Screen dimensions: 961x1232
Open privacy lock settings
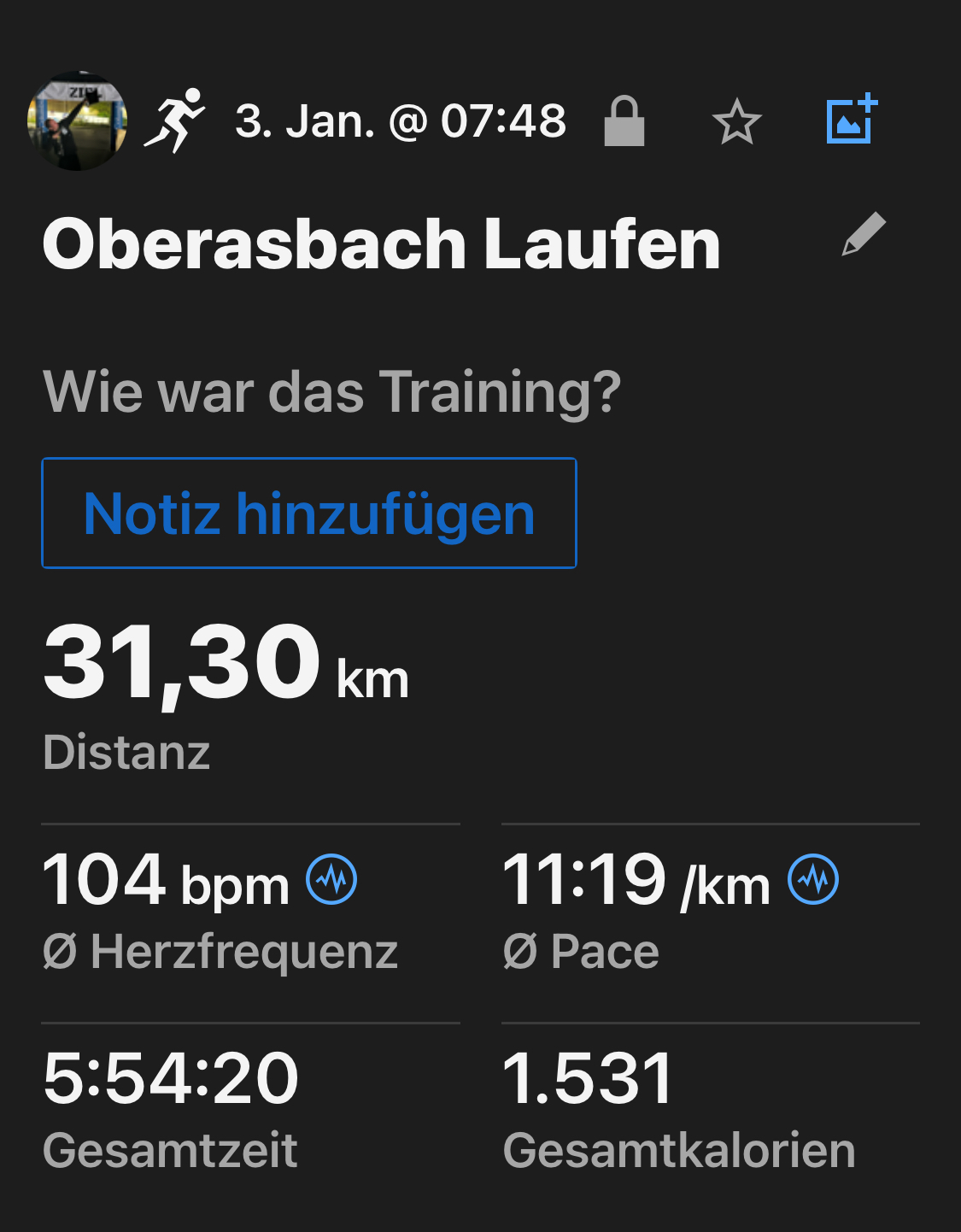tap(624, 121)
